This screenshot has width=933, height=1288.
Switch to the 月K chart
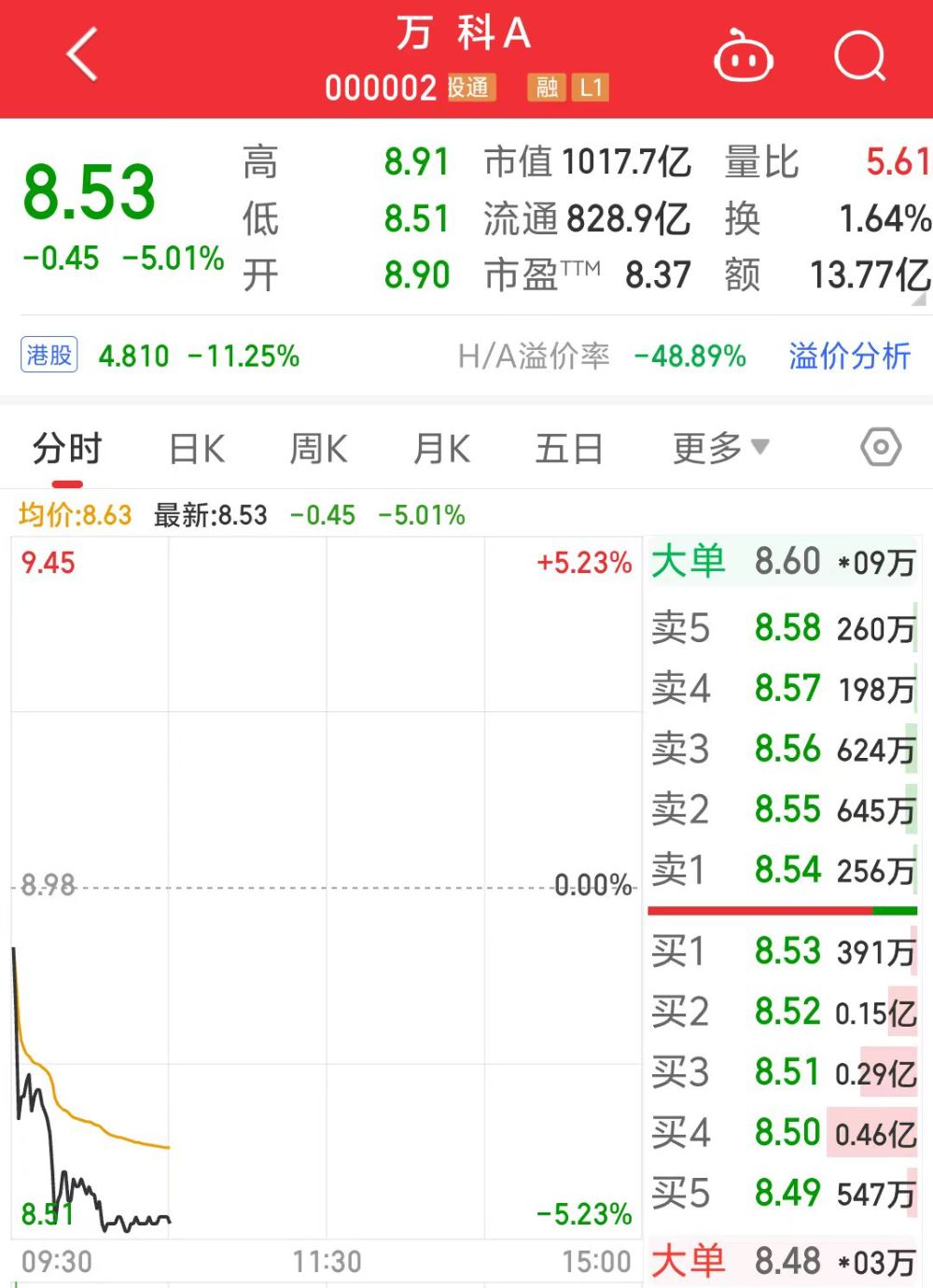point(441,449)
